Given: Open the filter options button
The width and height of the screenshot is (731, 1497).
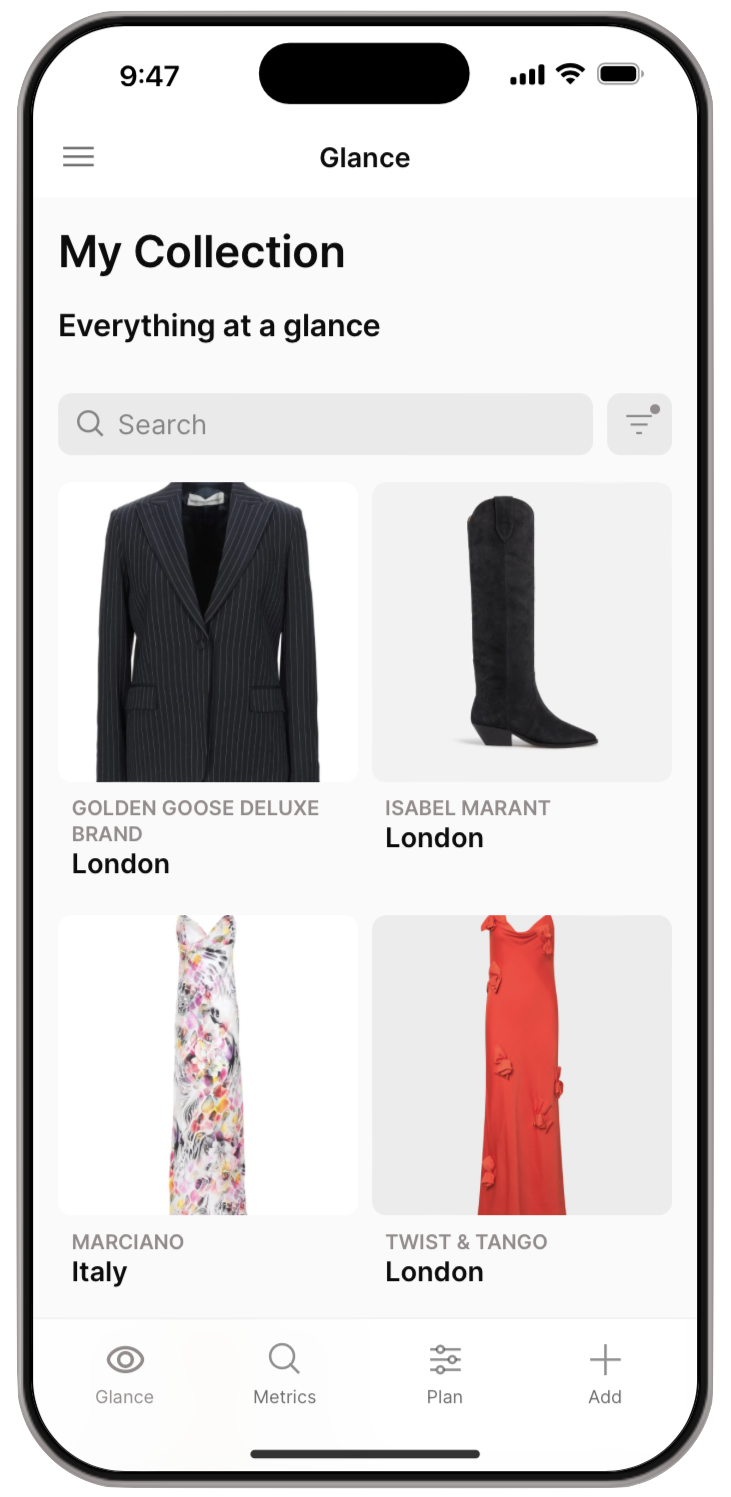Looking at the screenshot, I should pos(639,424).
